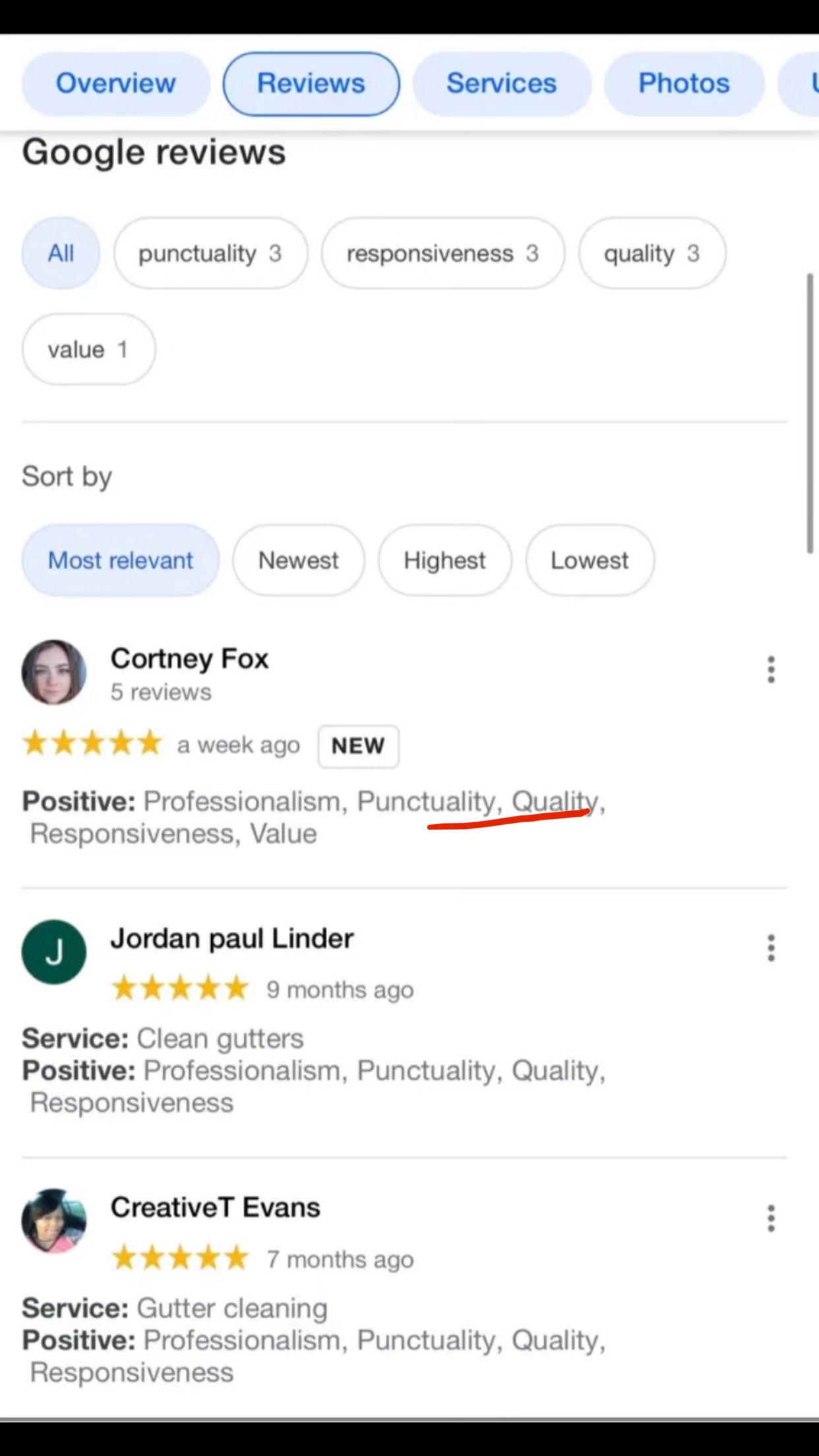Go to the Photos tab
This screenshot has width=819, height=1456.
tap(684, 84)
